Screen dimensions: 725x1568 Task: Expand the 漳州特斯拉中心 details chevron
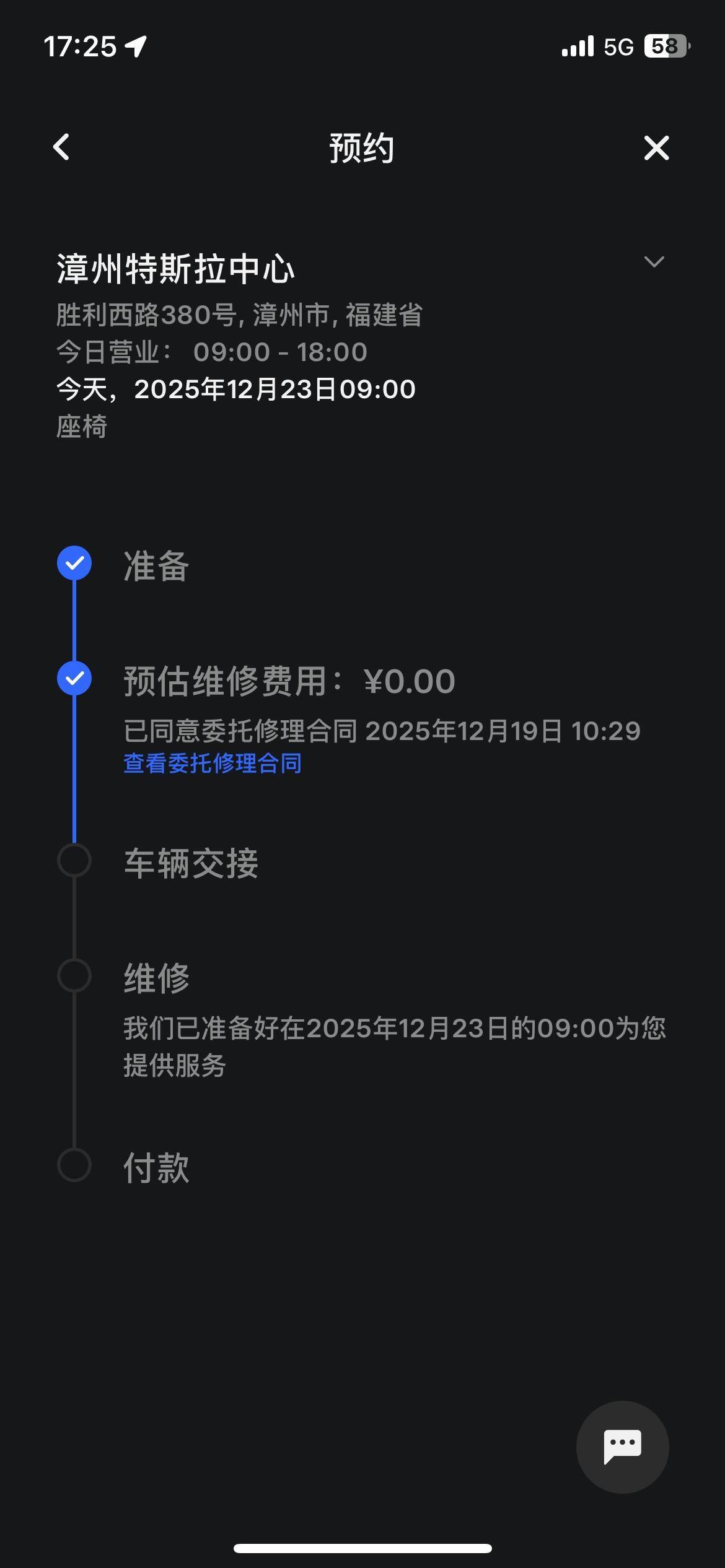654,262
